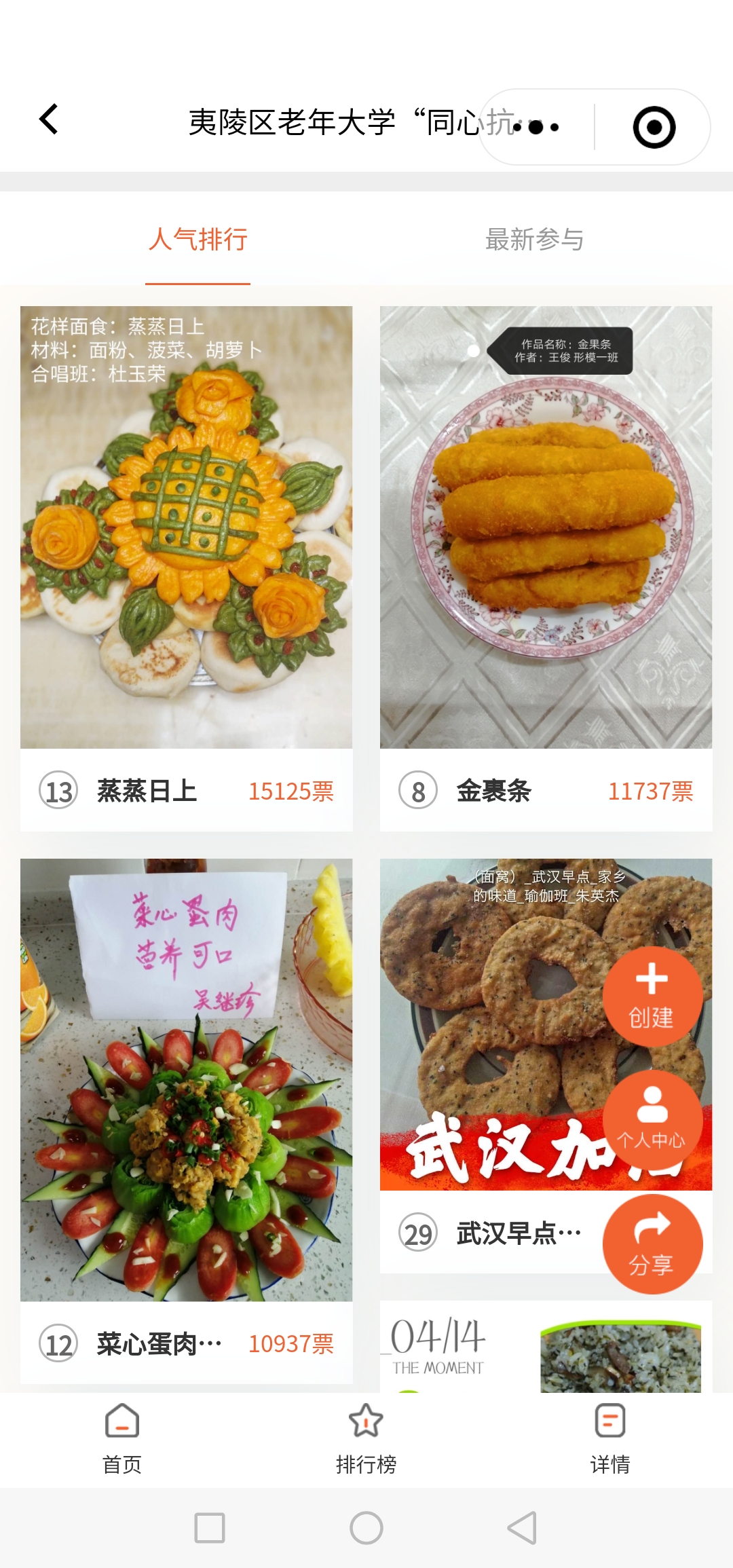Image resolution: width=733 pixels, height=1568 pixels.
Task: Close the mini program with the circle icon
Action: tap(654, 127)
